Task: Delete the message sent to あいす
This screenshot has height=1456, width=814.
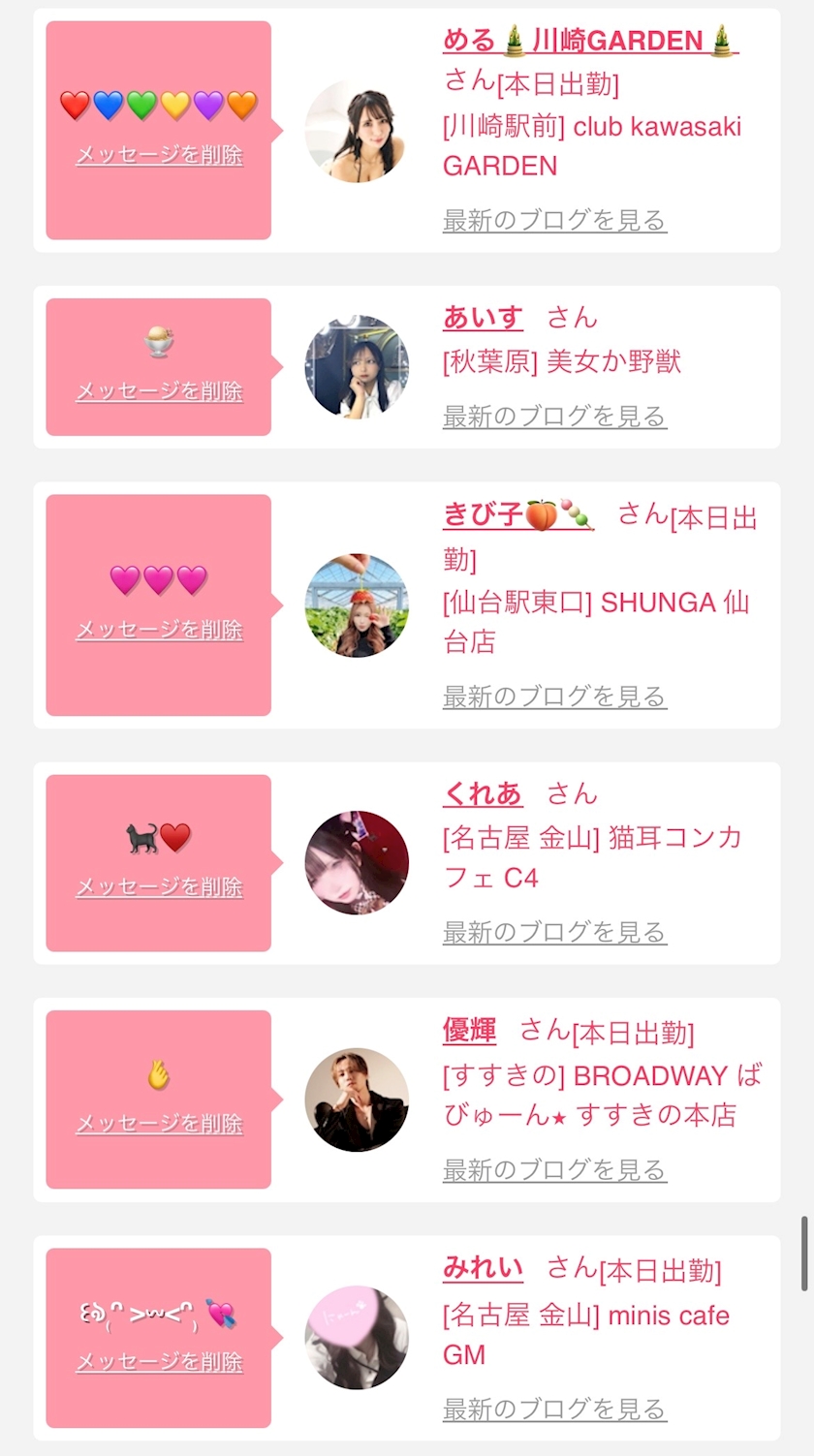Action: point(159,391)
